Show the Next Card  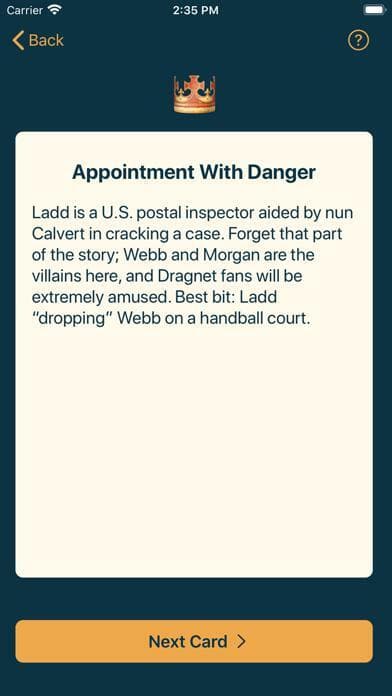[194, 641]
